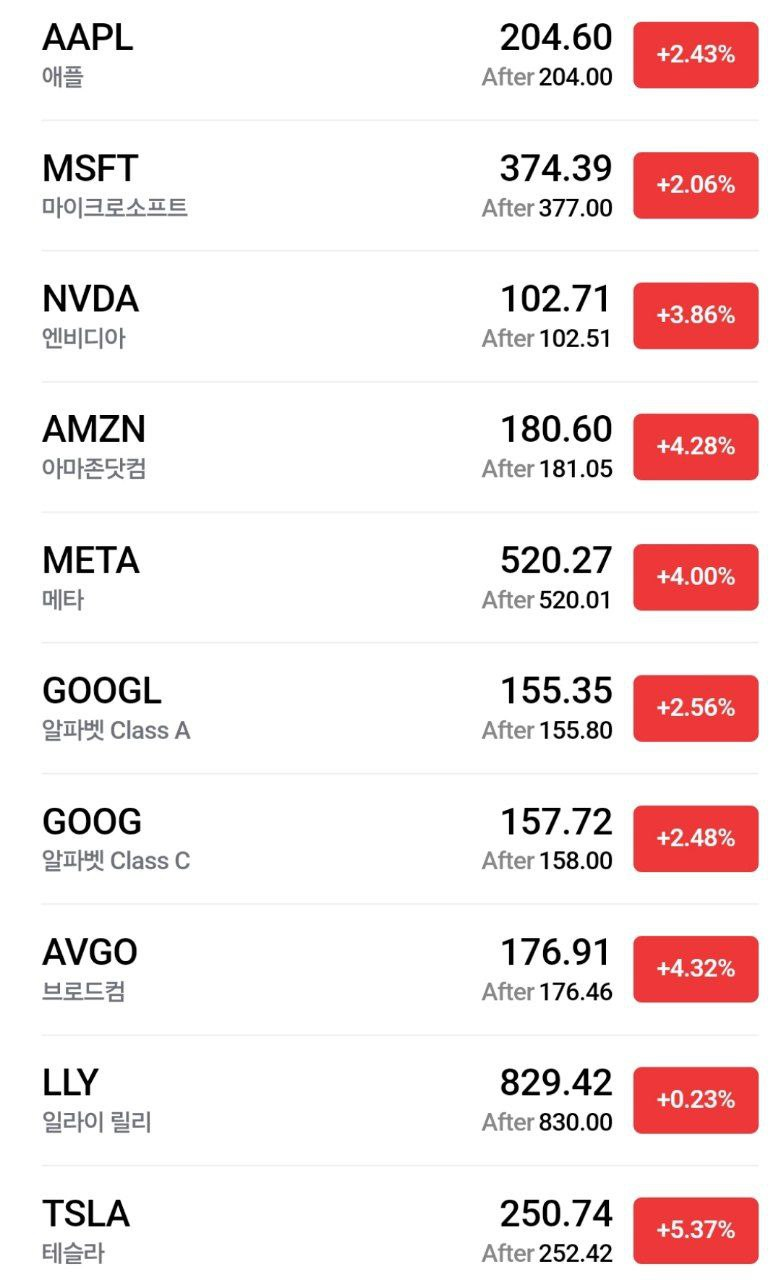This screenshot has width=781, height=1280.
Task: Open the META stock row
Action: [91, 561]
